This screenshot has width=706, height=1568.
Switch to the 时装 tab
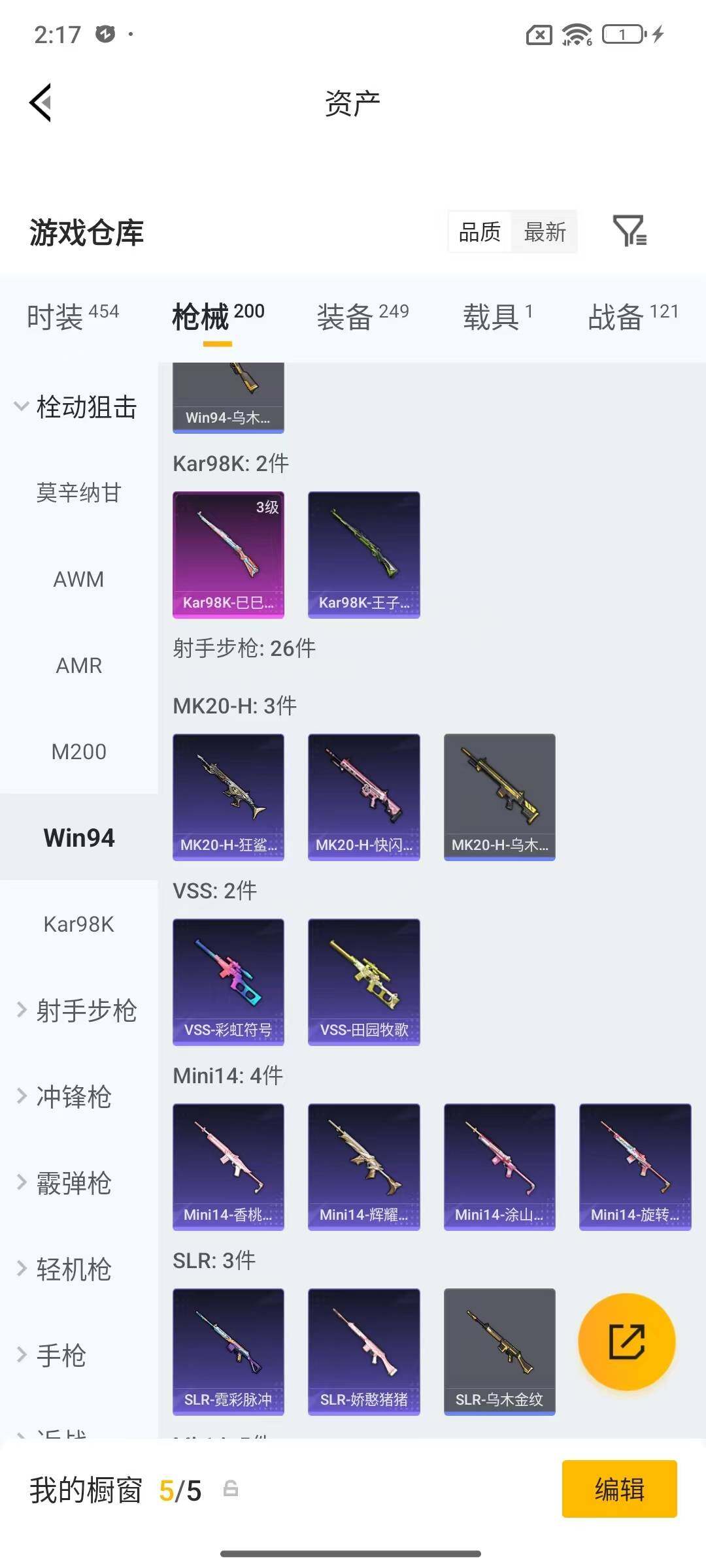[x=73, y=317]
